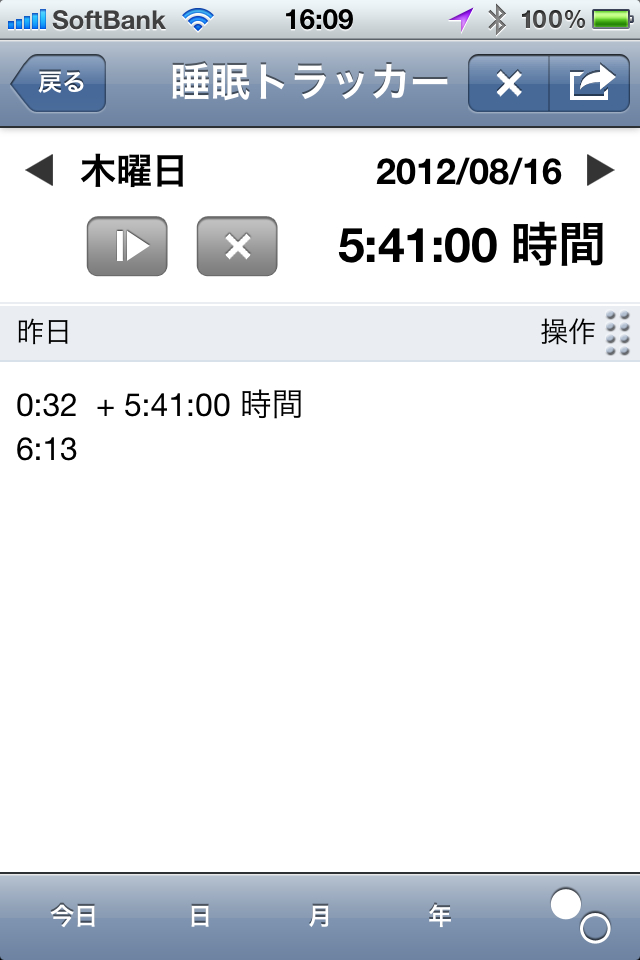Image resolution: width=640 pixels, height=960 pixels.
Task: Start the sleep timer play button
Action: tap(127, 246)
